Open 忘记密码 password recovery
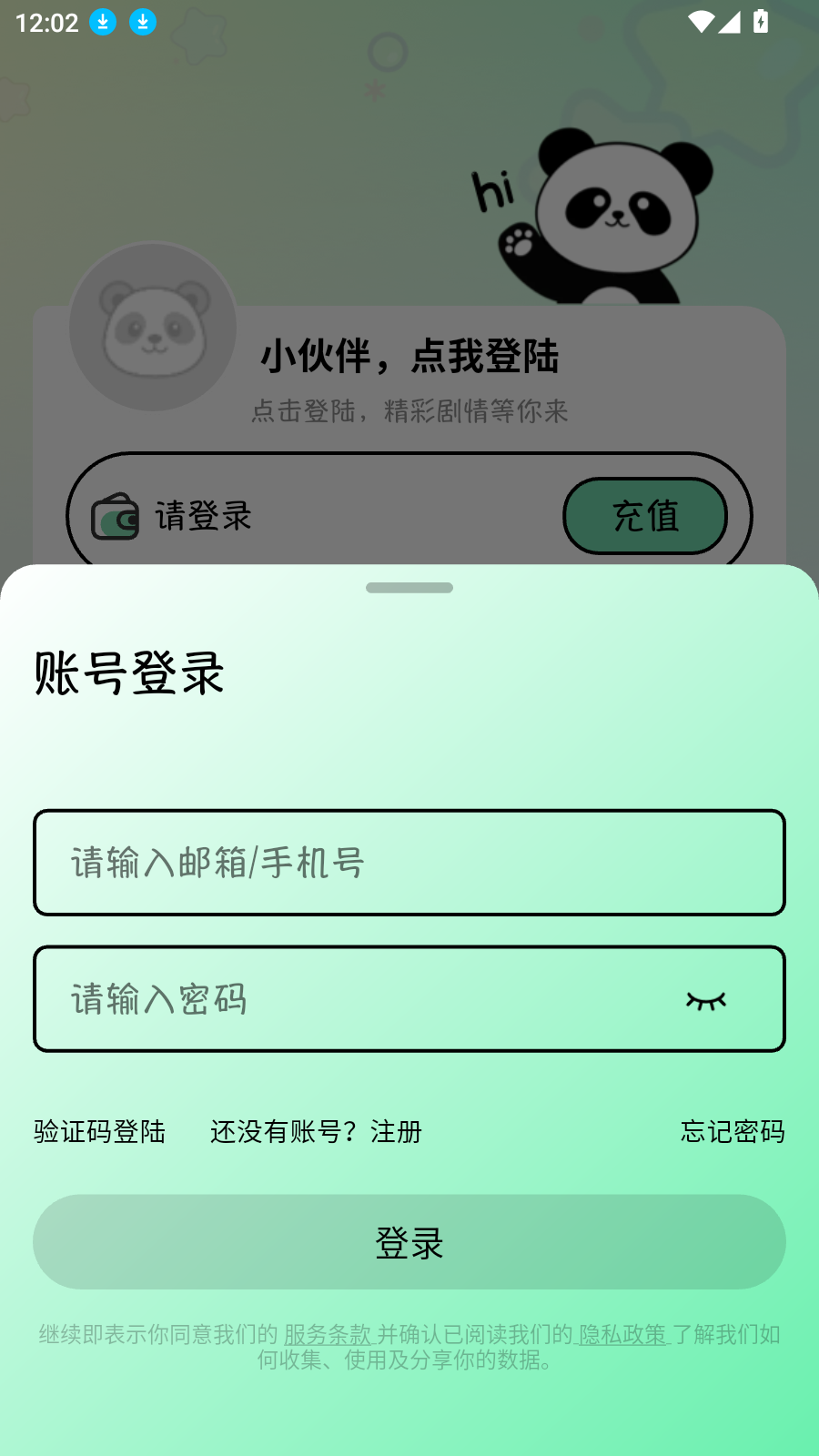Viewport: 819px width, 1456px height. click(731, 1132)
